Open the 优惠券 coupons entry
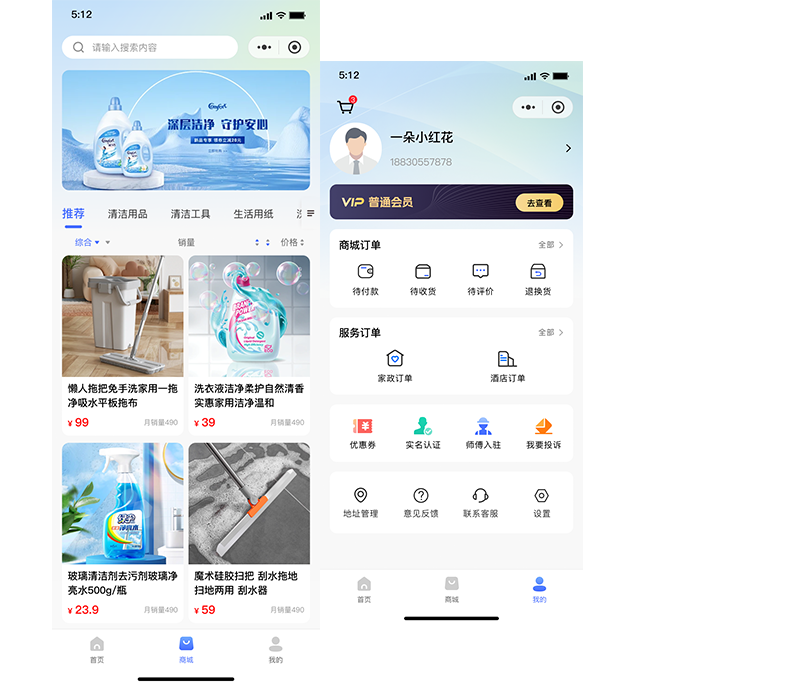The width and height of the screenshot is (810, 691). (x=362, y=432)
